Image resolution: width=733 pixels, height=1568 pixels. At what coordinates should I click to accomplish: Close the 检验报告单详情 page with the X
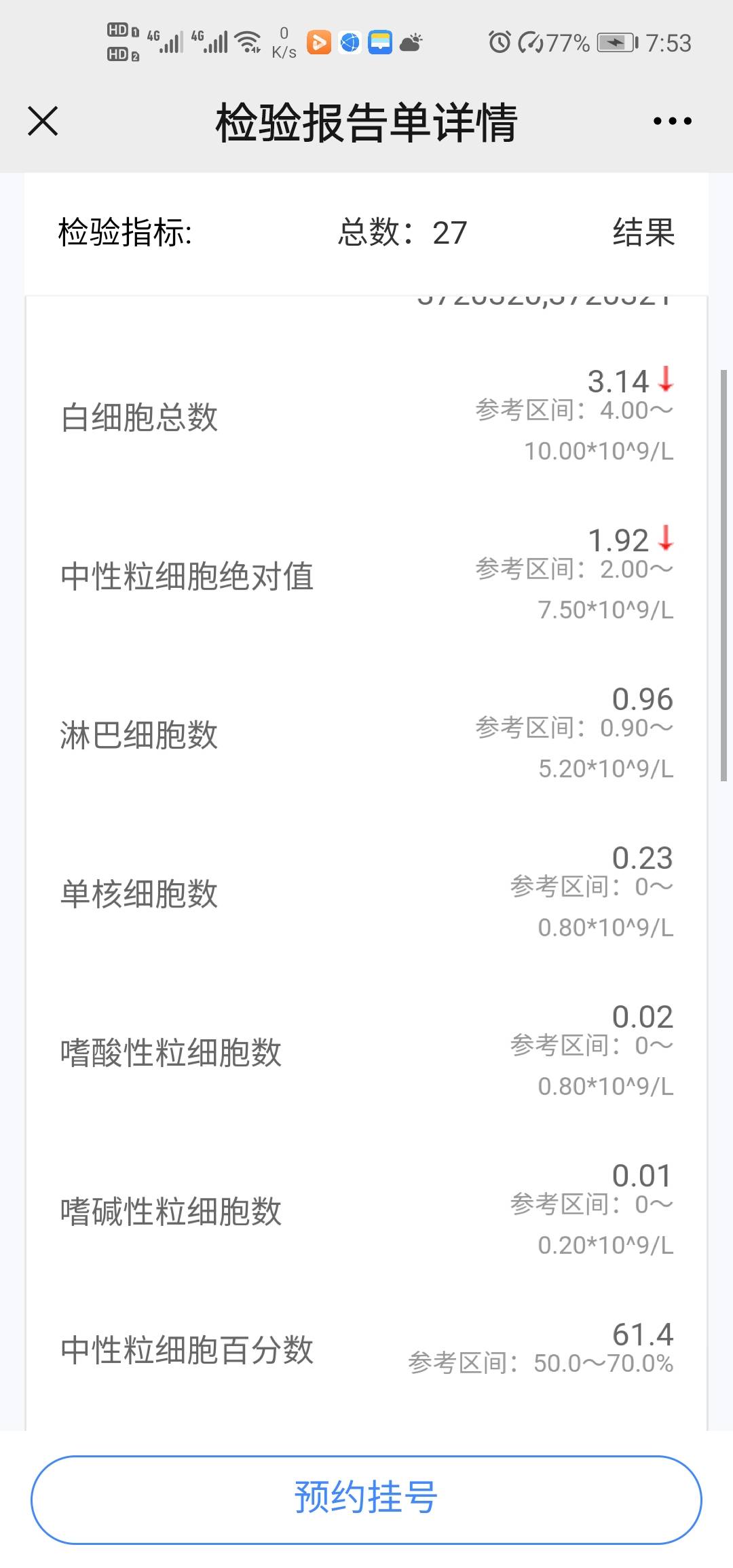coord(42,121)
